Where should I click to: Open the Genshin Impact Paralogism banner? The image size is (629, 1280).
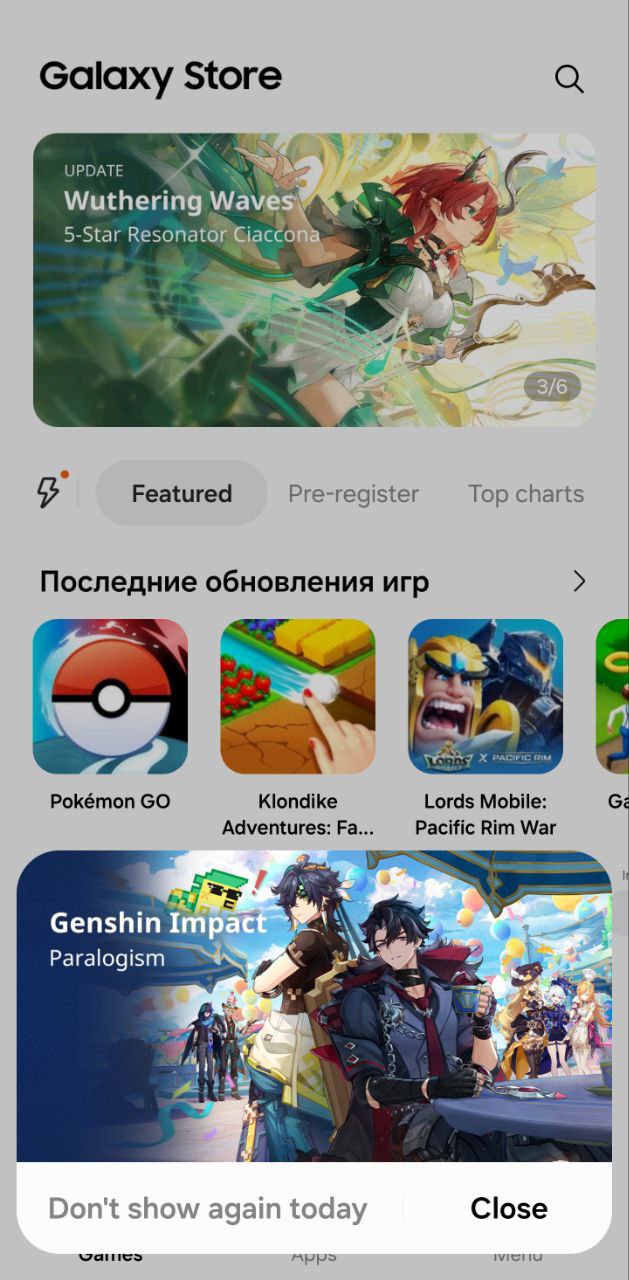(314, 1006)
